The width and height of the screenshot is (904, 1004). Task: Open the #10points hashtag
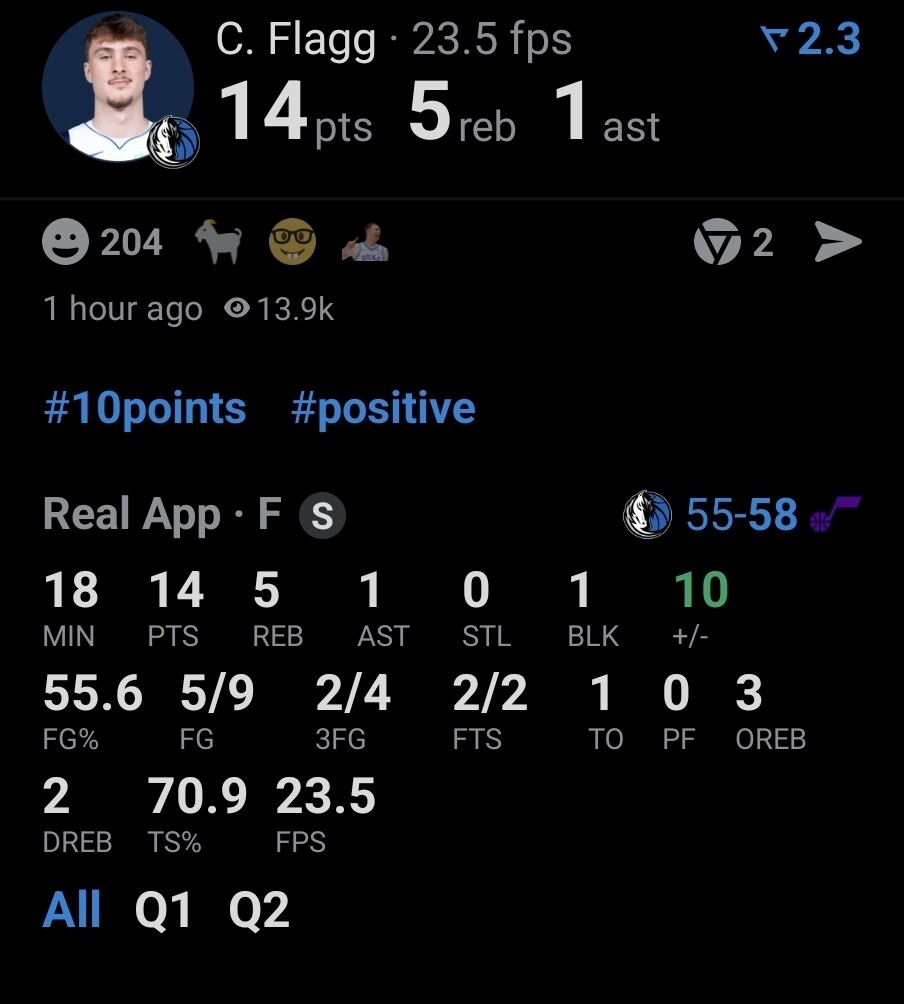(x=145, y=409)
